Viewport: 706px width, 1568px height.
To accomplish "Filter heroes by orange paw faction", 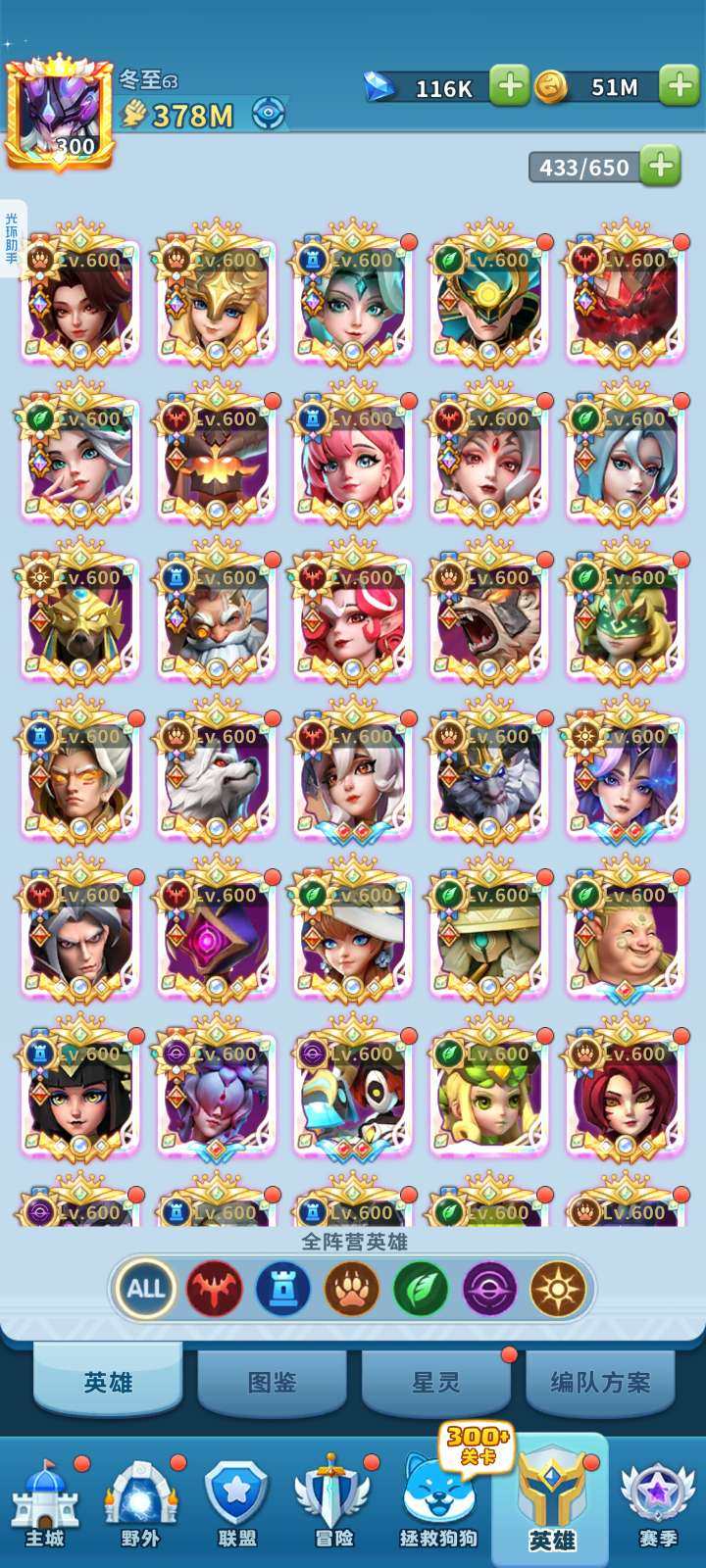I will coord(352,1288).
